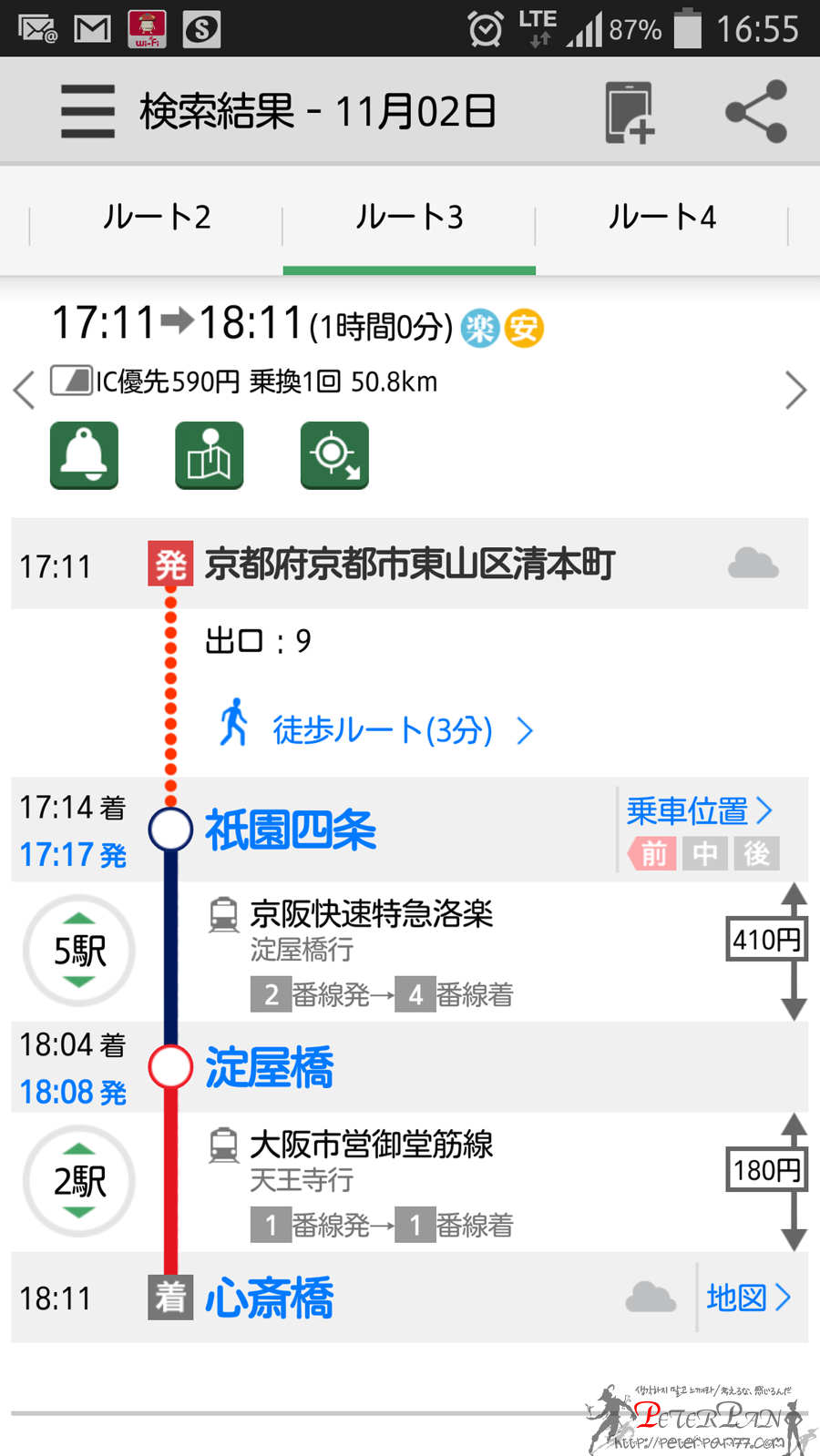The image size is (820, 1456).
Task: Expand the 2駅 stops list
Action: point(80,1181)
